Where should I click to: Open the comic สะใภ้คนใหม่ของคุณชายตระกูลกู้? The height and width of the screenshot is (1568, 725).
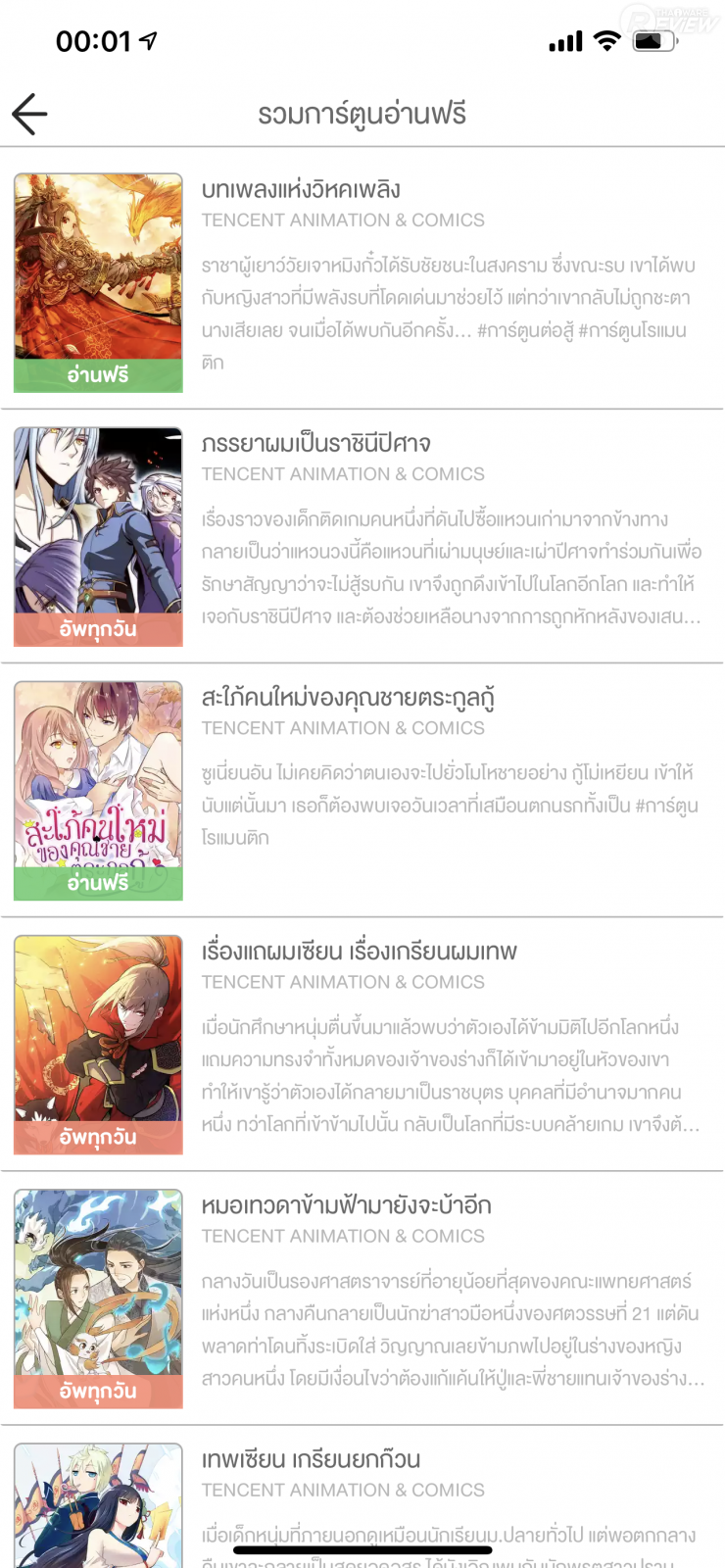point(347,698)
